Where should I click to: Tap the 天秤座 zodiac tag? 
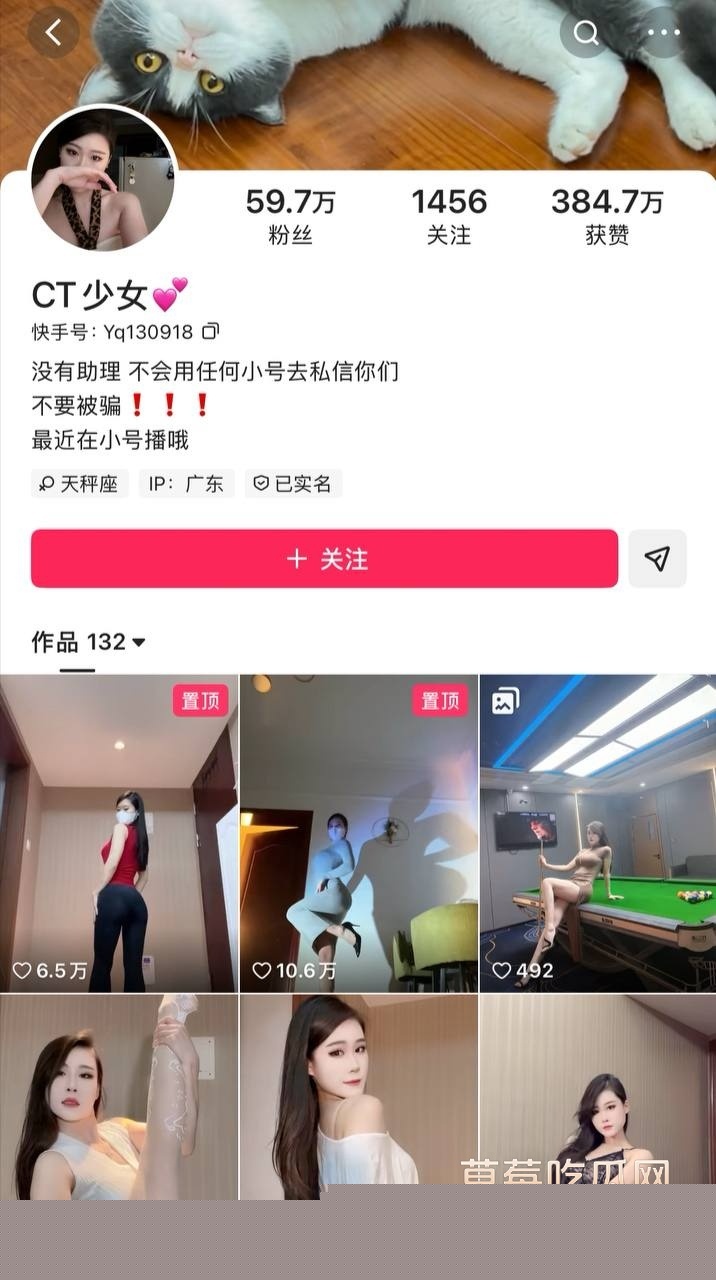(80, 484)
